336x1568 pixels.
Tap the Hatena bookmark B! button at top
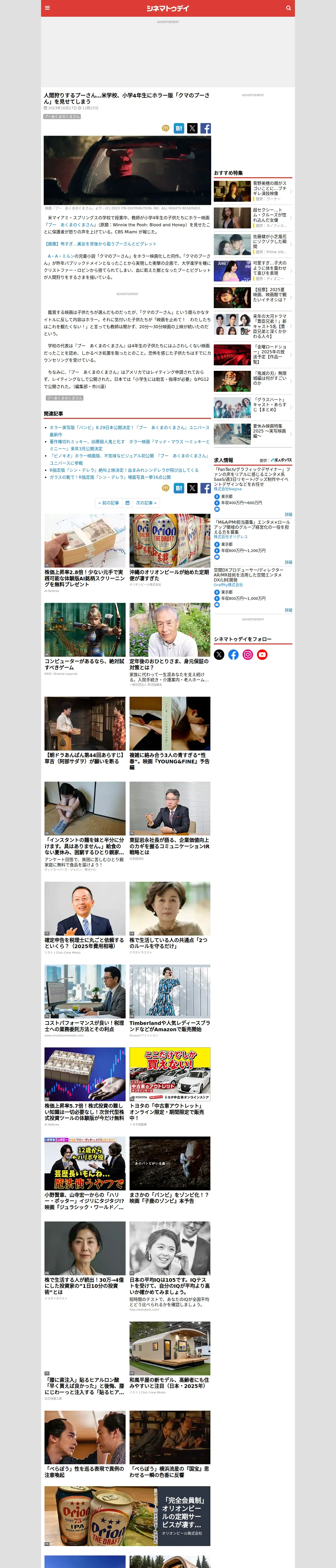click(179, 128)
